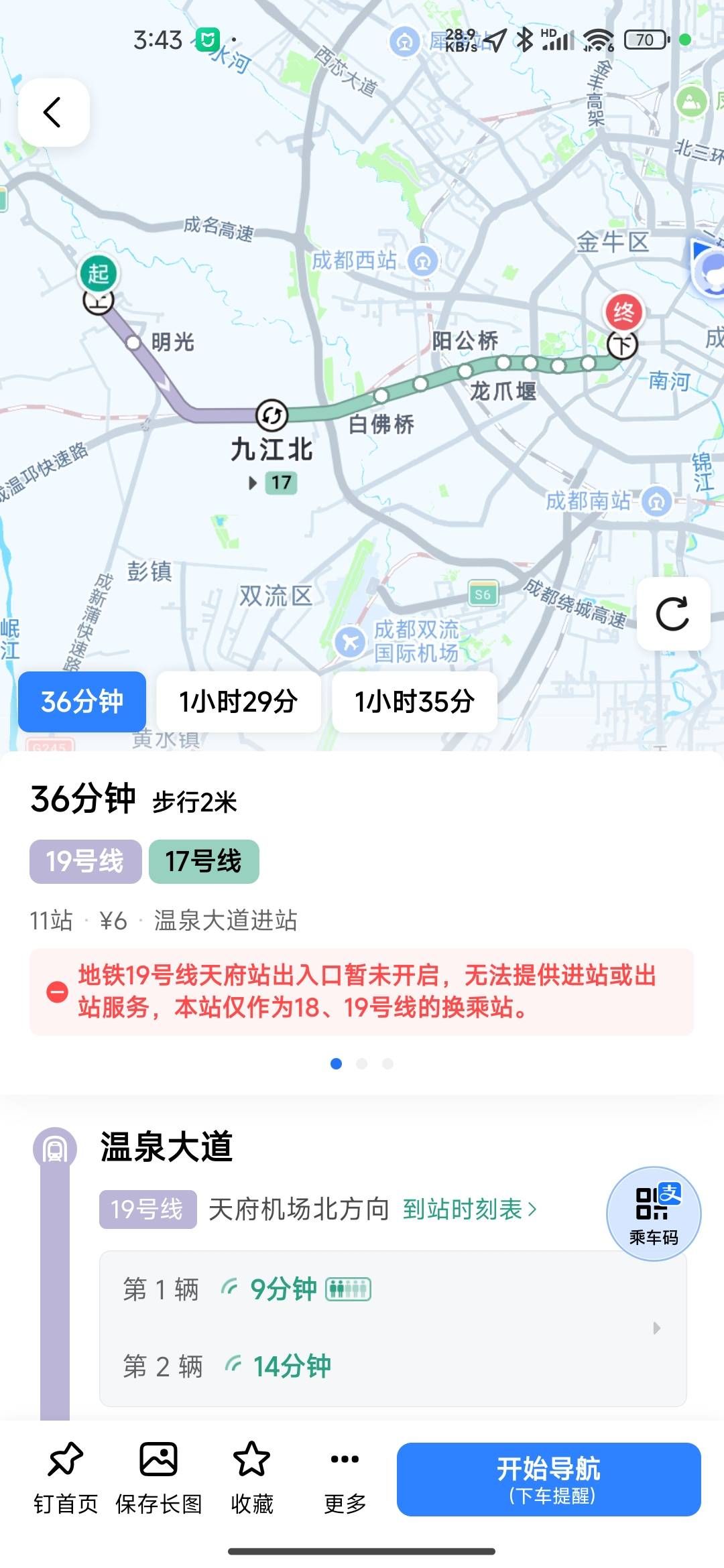Select the 36分钟 route option

82,702
